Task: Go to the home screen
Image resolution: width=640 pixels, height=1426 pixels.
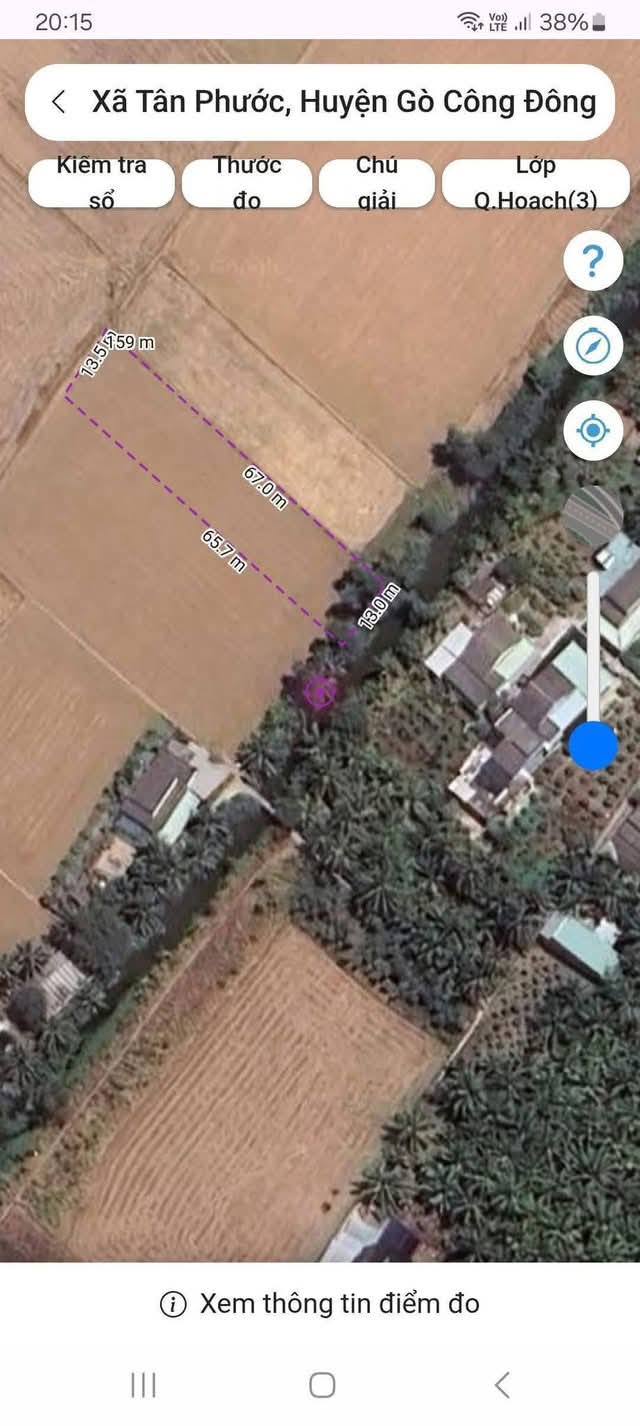Action: [x=322, y=1385]
